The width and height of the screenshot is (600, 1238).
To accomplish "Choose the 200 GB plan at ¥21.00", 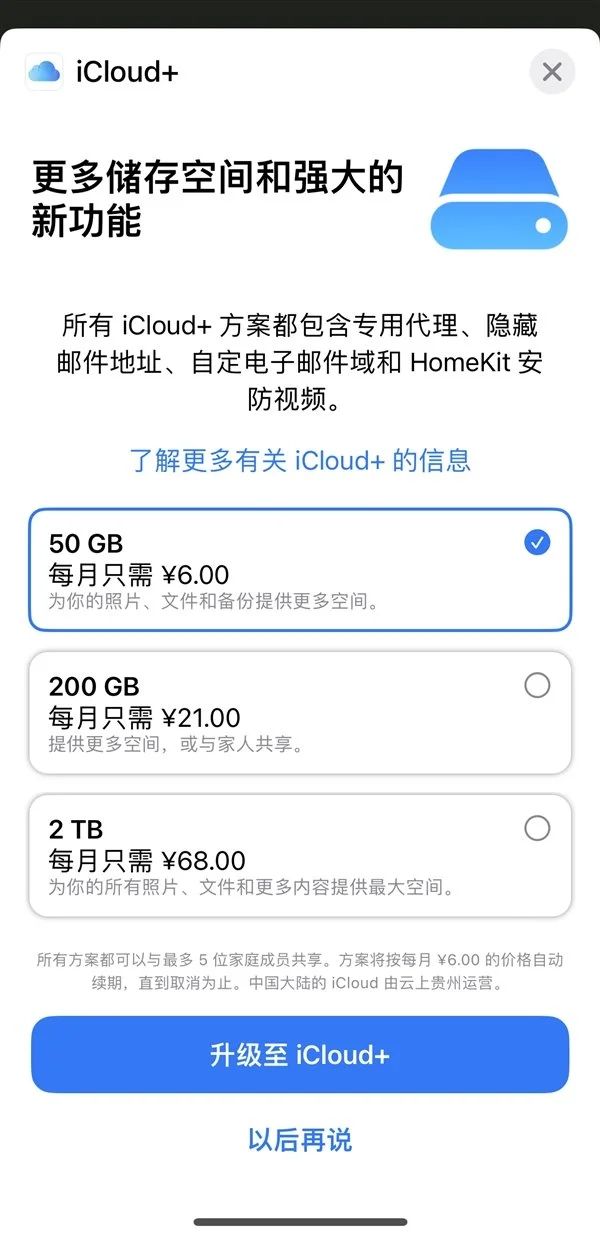I will coord(300,713).
